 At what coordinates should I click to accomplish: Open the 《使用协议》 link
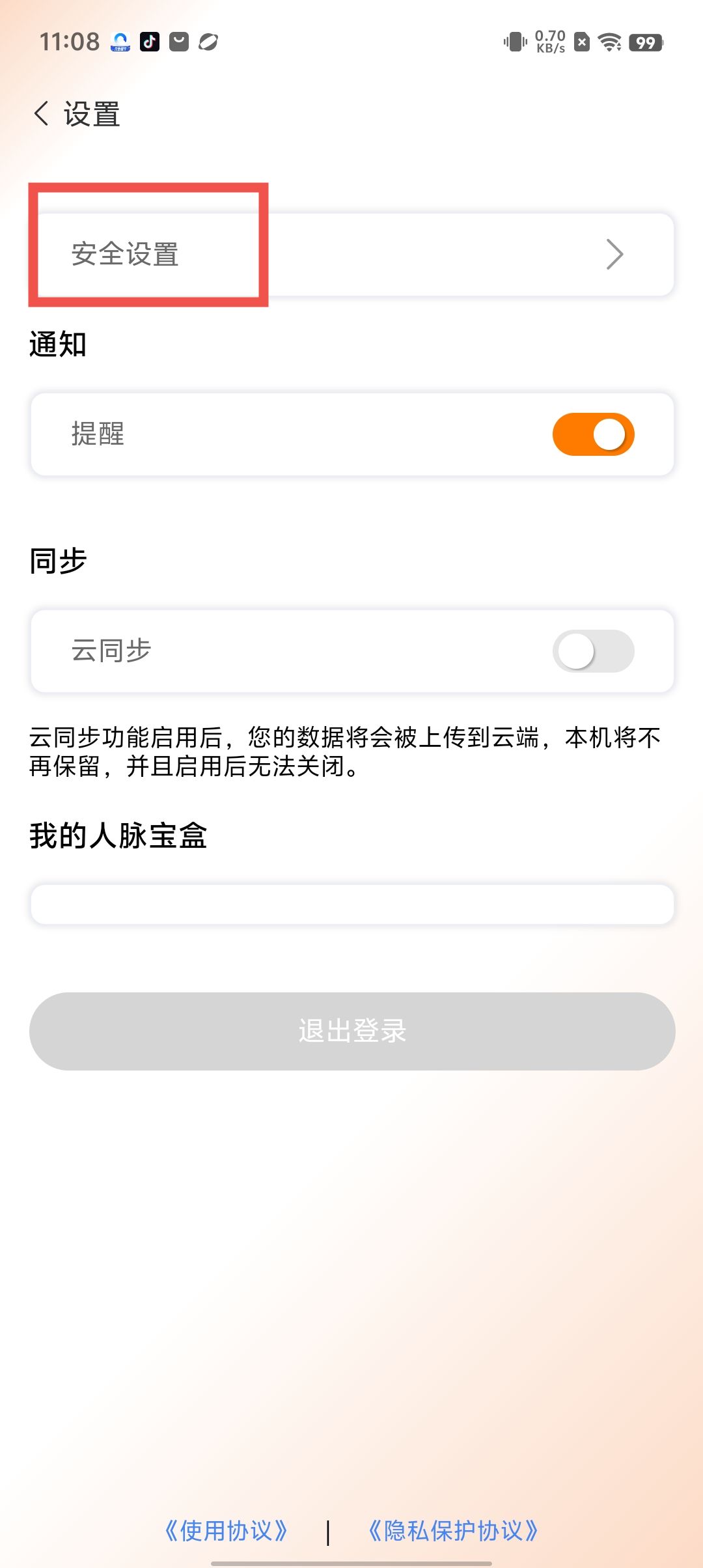click(226, 1531)
